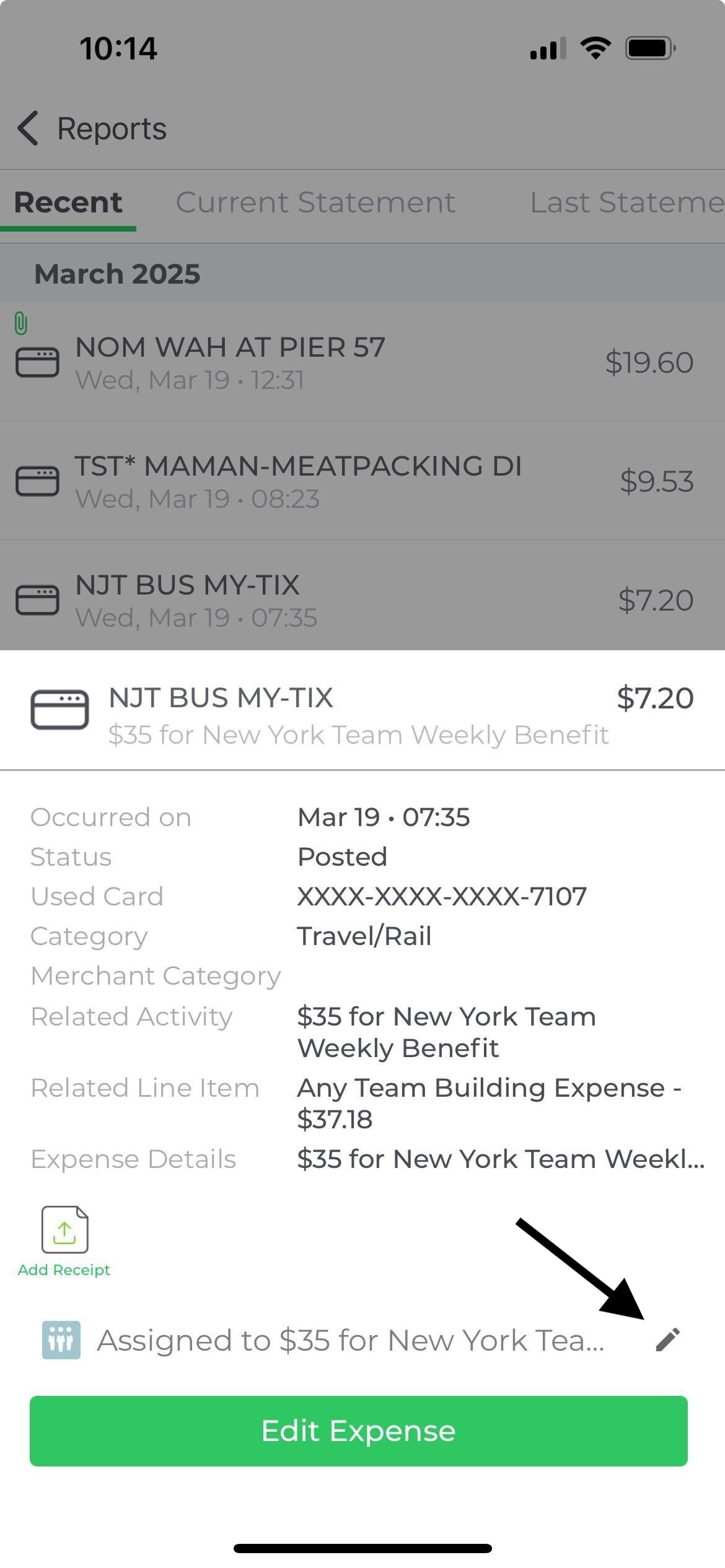The image size is (725, 1568).
Task: Tap the Wi-Fi icon in the status bar
Action: (x=595, y=47)
